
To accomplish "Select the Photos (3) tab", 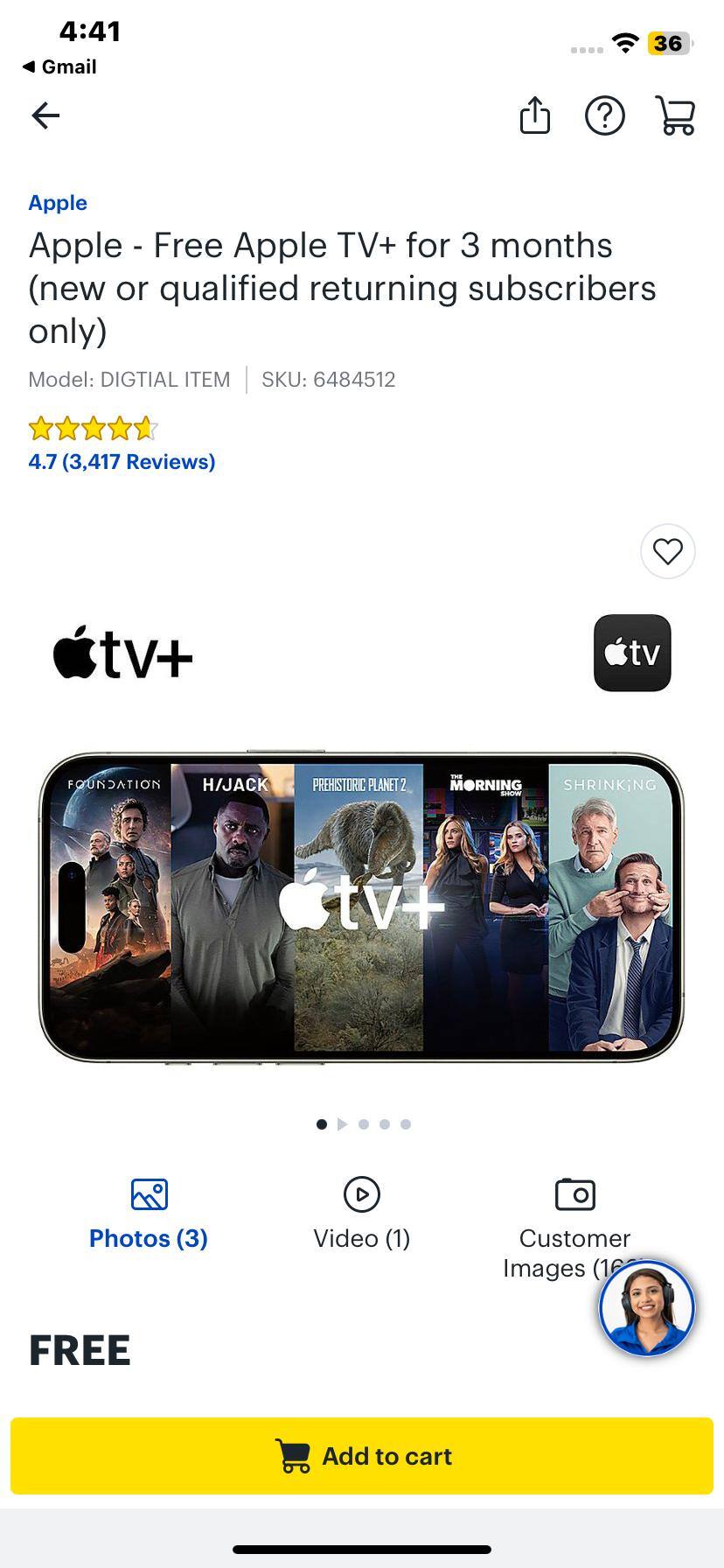I will [x=149, y=1214].
